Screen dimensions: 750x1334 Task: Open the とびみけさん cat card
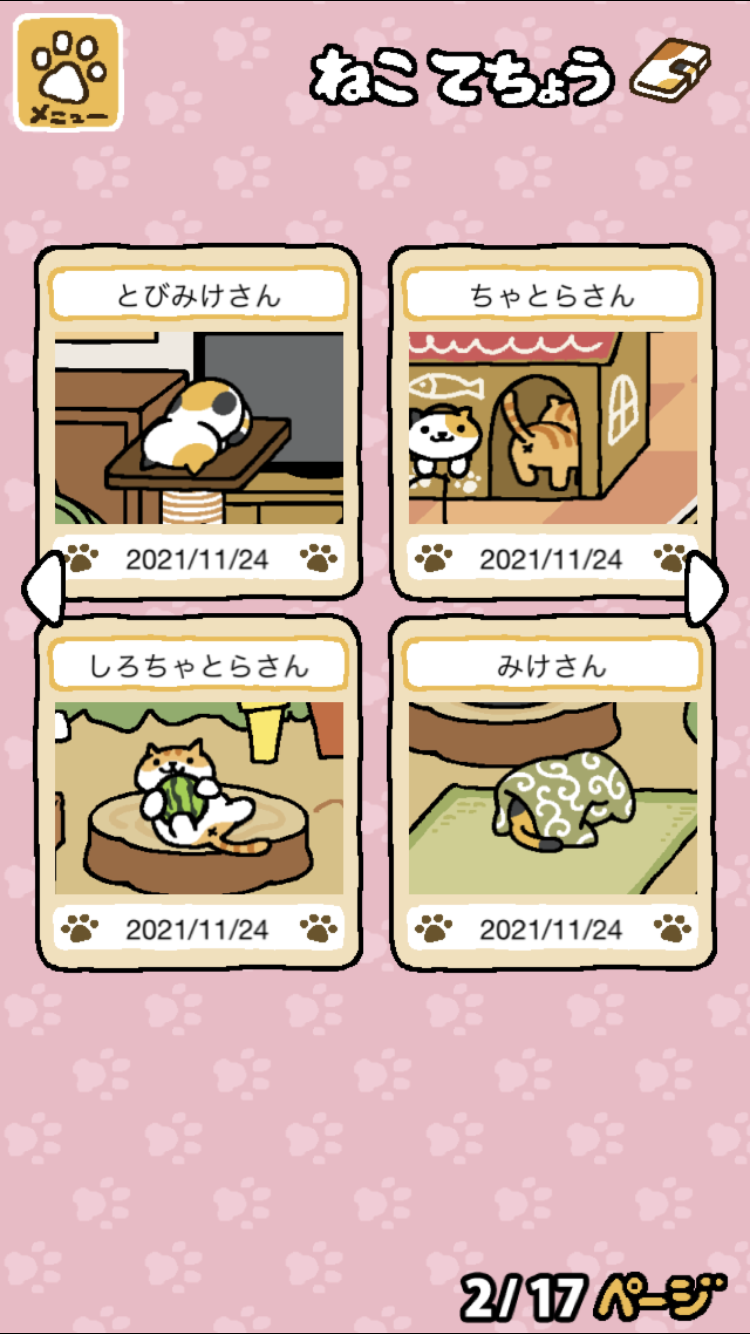click(x=198, y=427)
